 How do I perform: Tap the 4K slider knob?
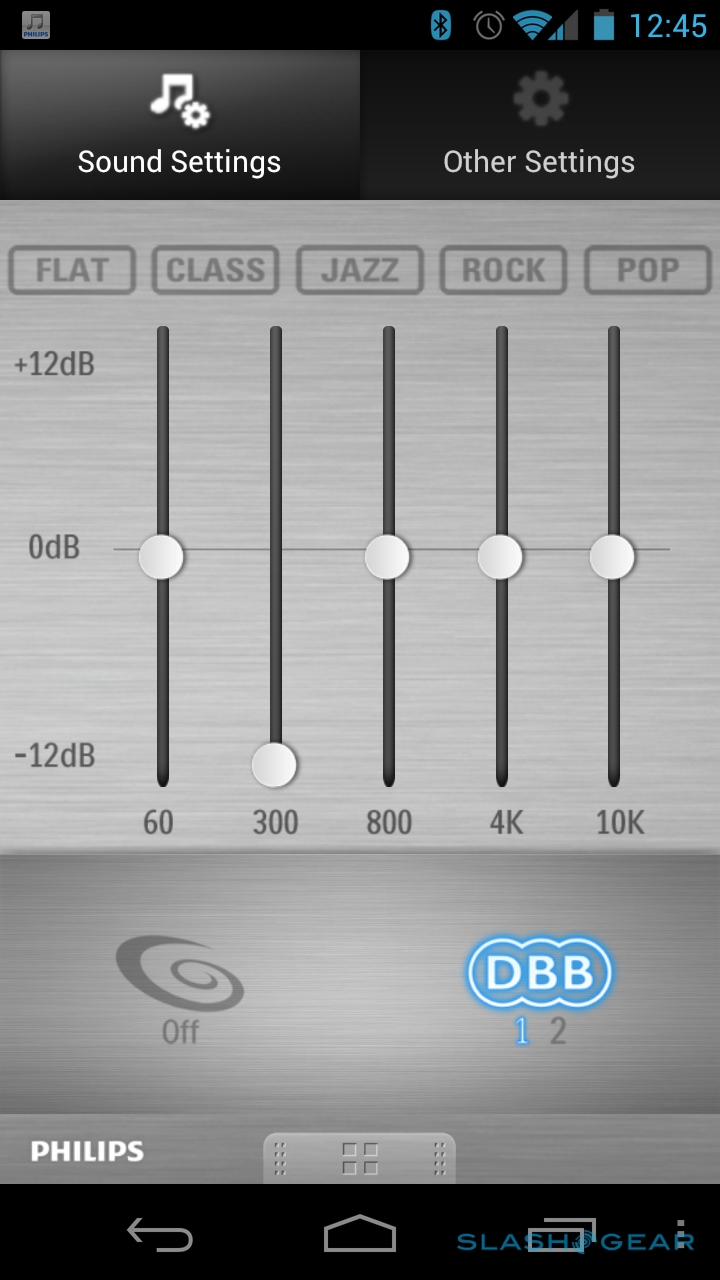(500, 557)
